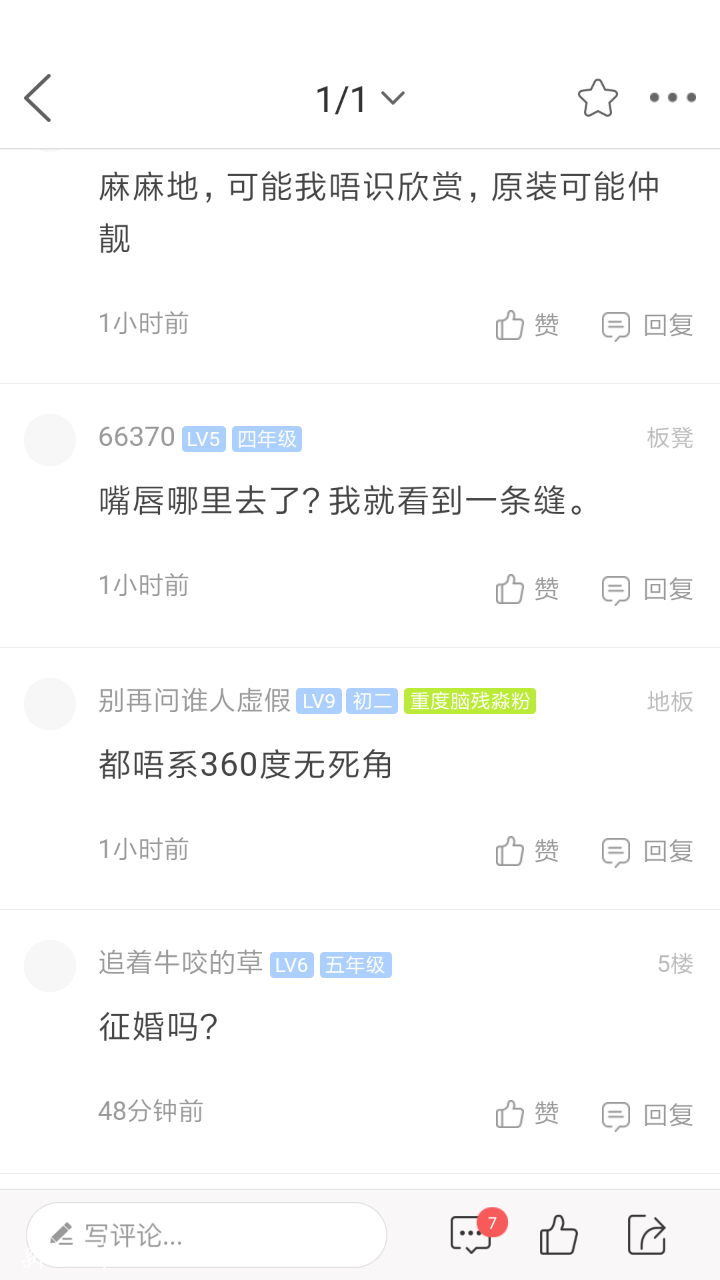Reply to the comment about 原装可能仲靓
The image size is (720, 1280).
pyautogui.click(x=647, y=325)
